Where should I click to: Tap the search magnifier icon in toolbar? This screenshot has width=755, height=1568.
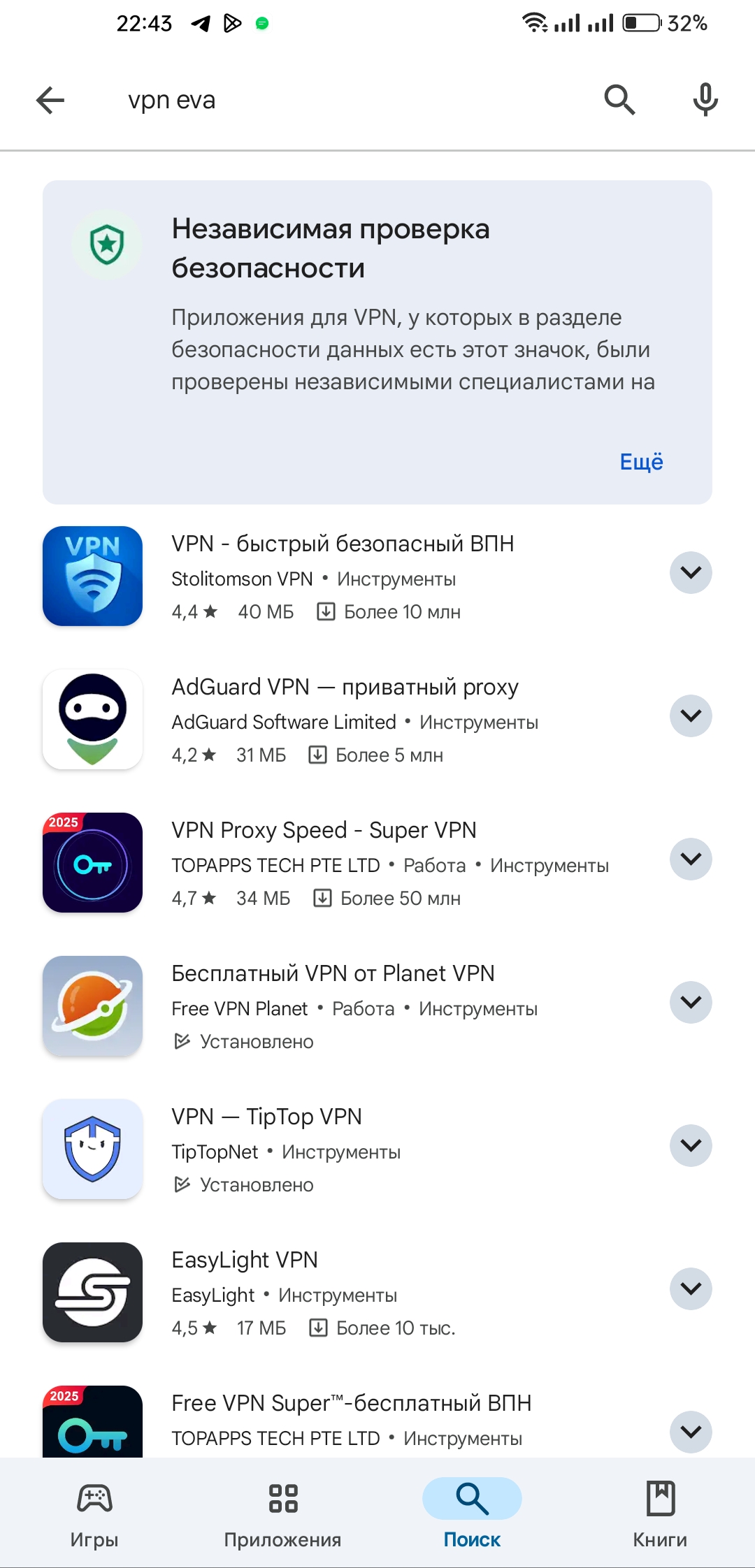click(x=619, y=100)
